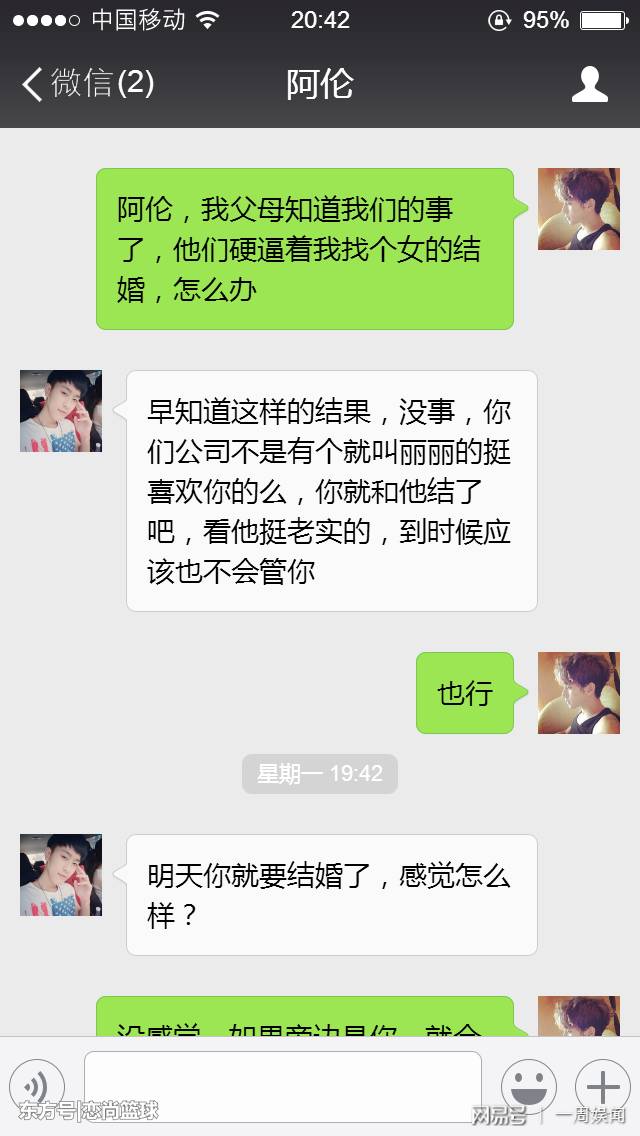Open the emoji sticker panel
Screen dimensions: 640x1136
point(528,1087)
